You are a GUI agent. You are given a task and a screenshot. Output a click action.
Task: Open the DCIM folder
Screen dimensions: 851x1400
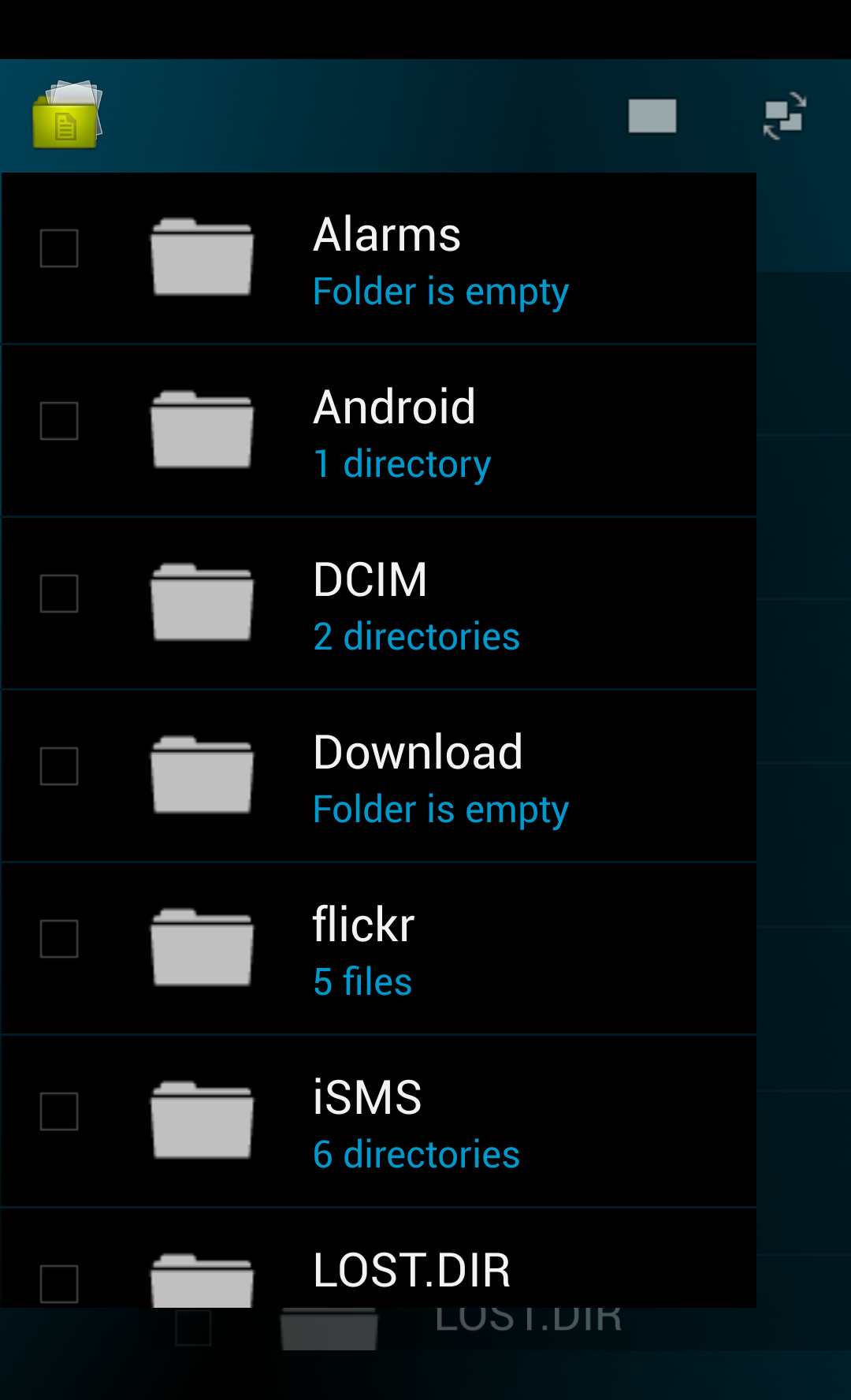click(378, 604)
